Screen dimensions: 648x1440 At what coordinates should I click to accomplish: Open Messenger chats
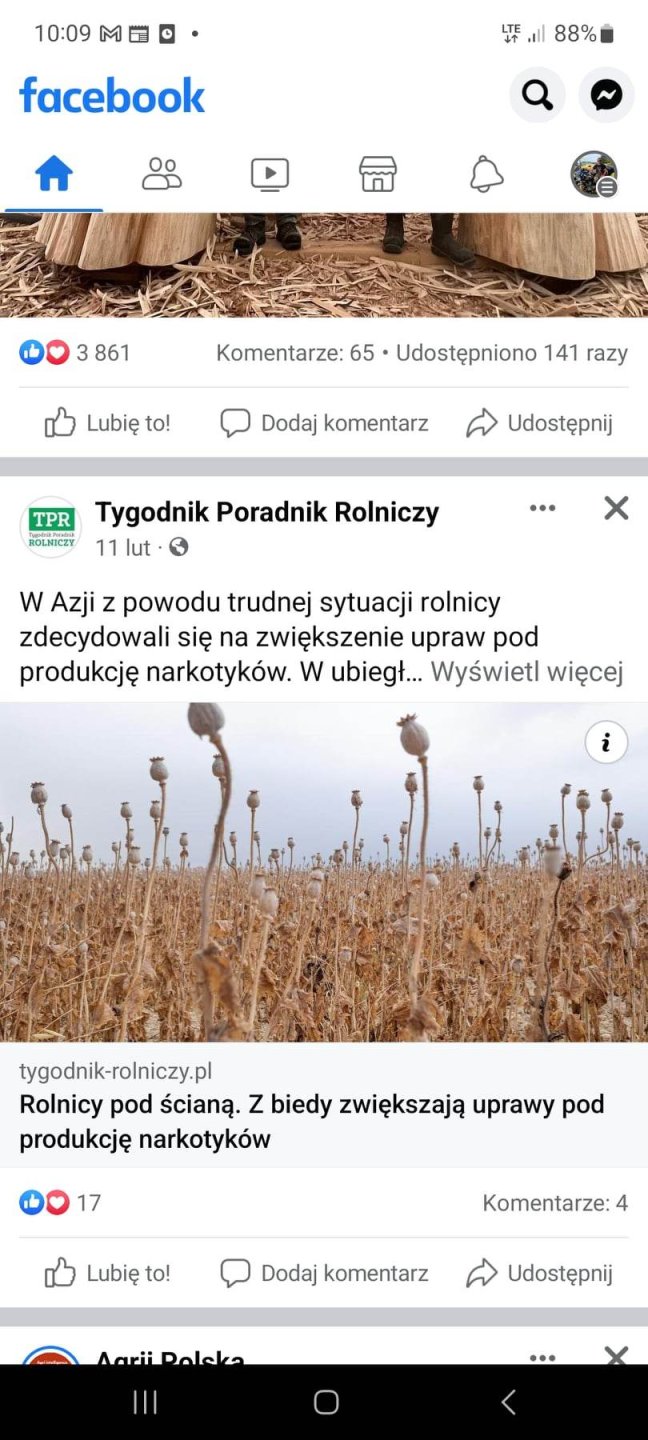click(x=606, y=95)
